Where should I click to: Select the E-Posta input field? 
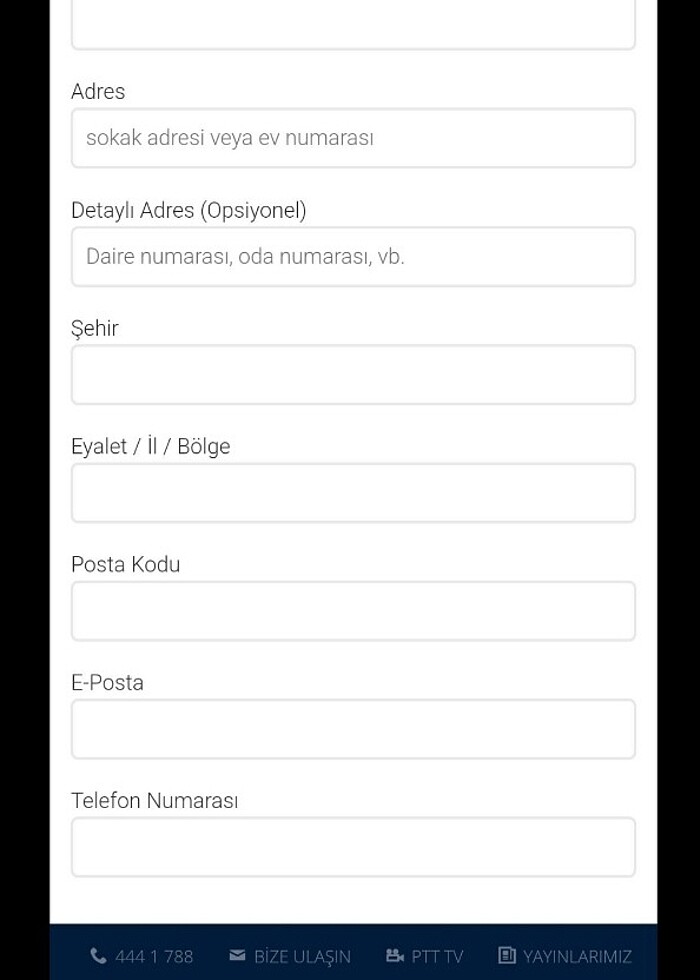[353, 729]
